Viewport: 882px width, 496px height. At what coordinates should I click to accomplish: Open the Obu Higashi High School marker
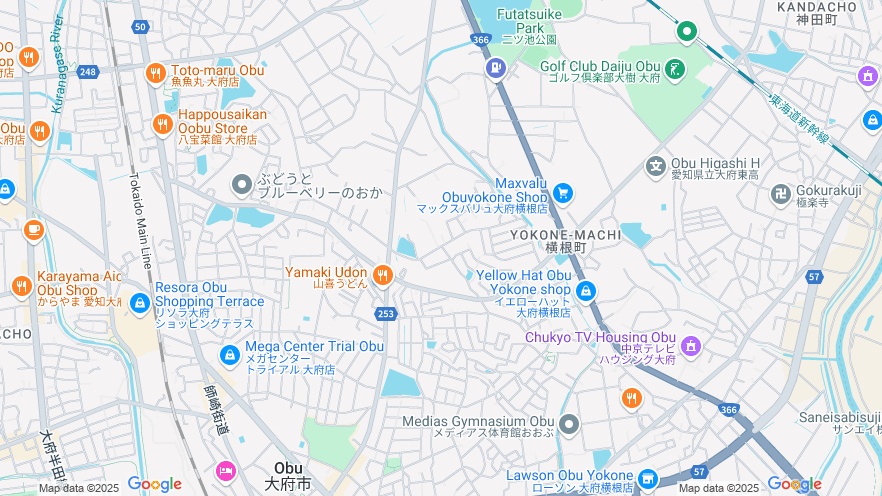pos(656,166)
